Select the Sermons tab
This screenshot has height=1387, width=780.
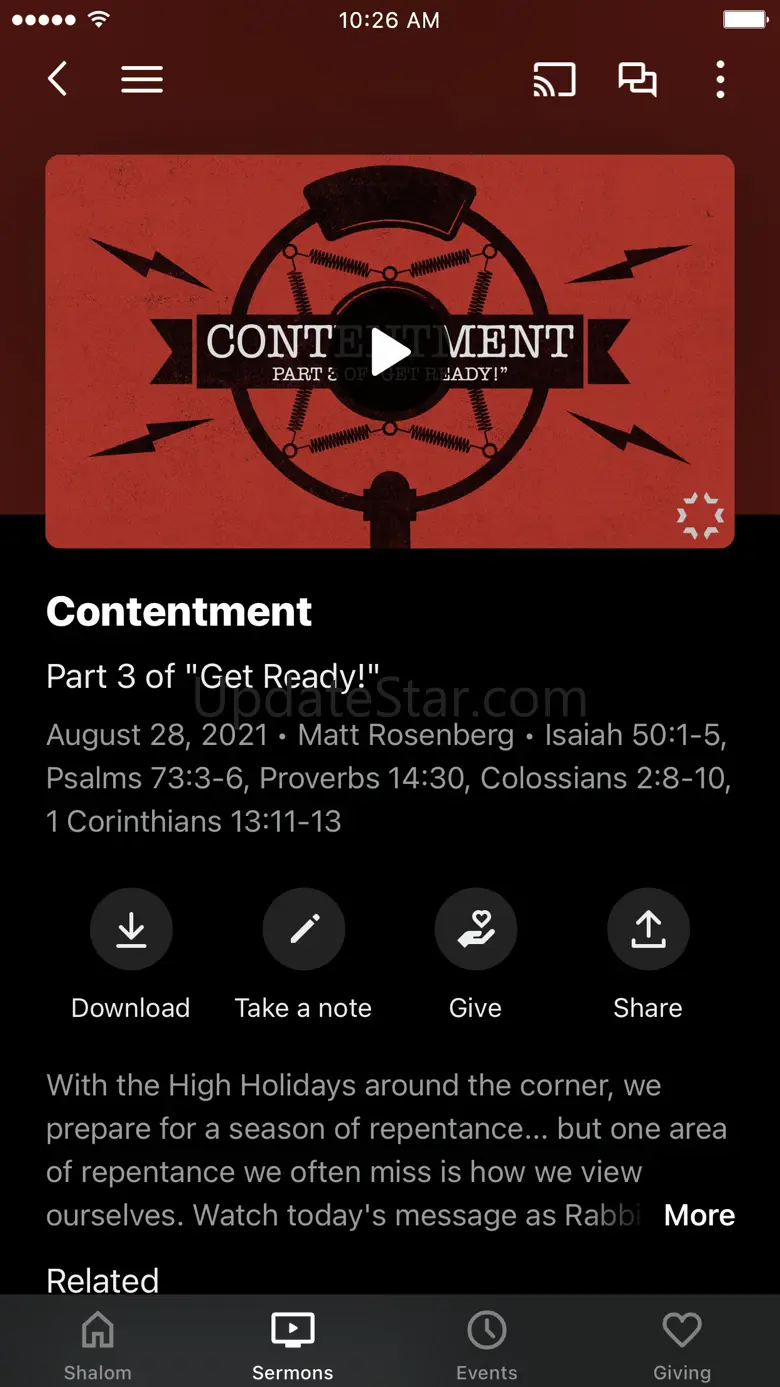pos(292,1346)
